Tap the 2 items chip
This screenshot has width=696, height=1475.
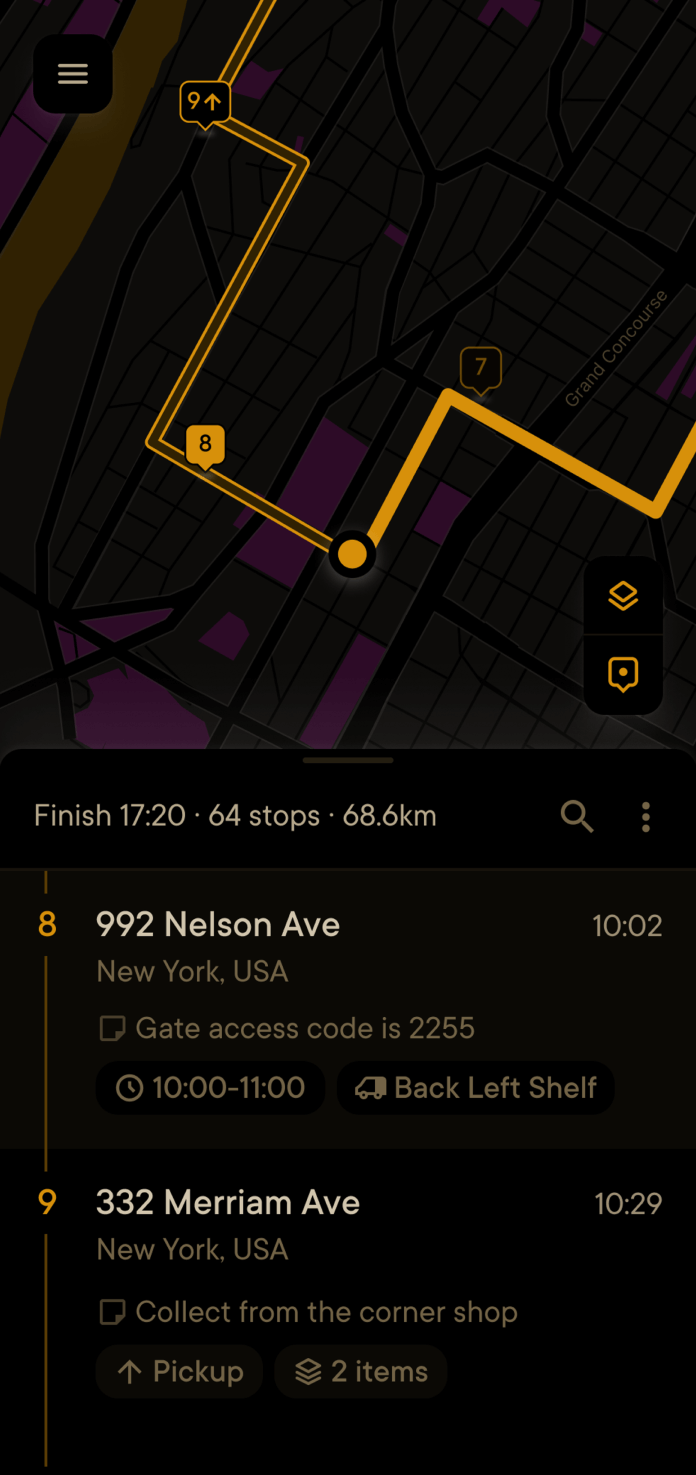pos(361,1372)
